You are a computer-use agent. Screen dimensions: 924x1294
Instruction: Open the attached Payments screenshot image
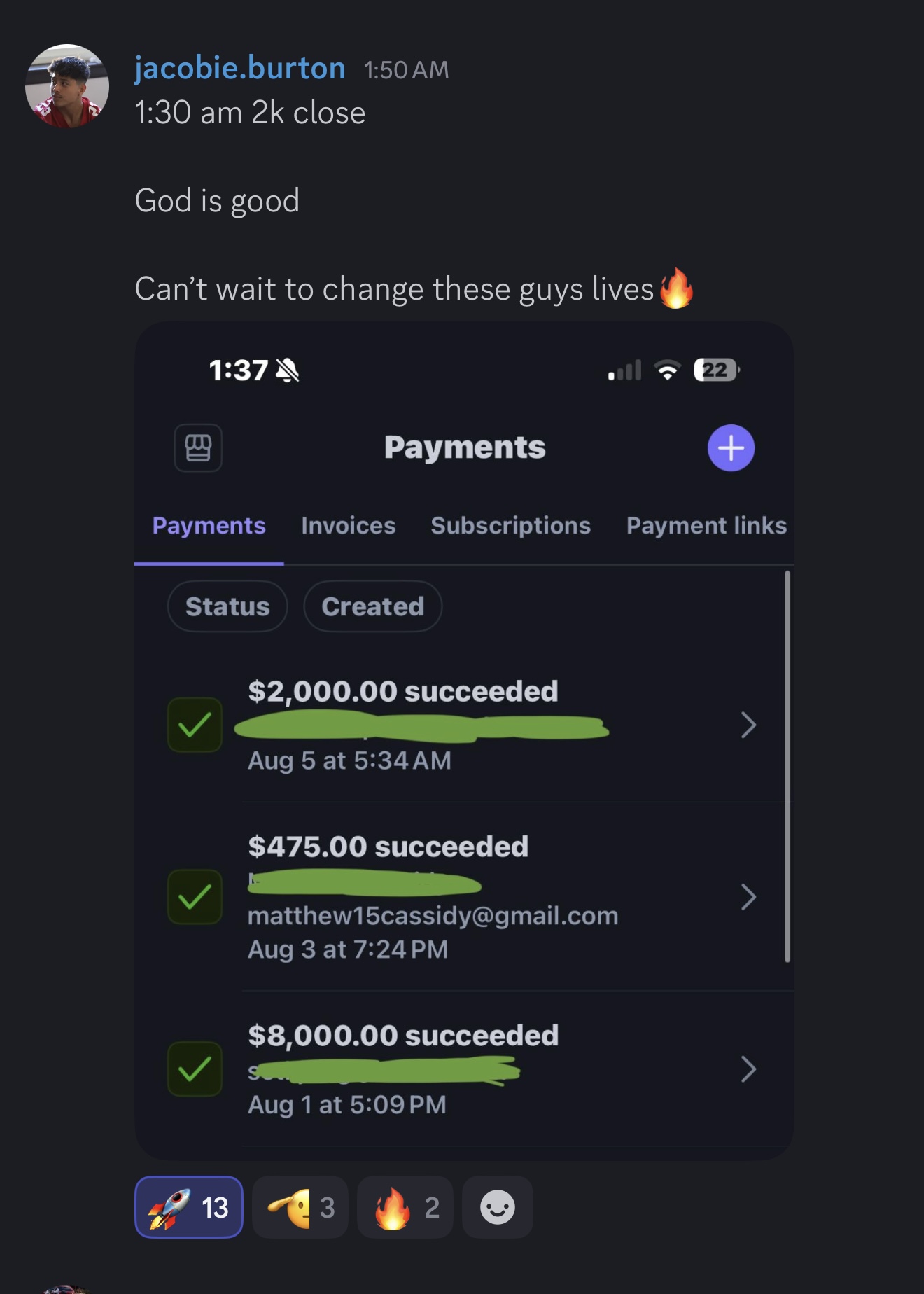point(463,739)
